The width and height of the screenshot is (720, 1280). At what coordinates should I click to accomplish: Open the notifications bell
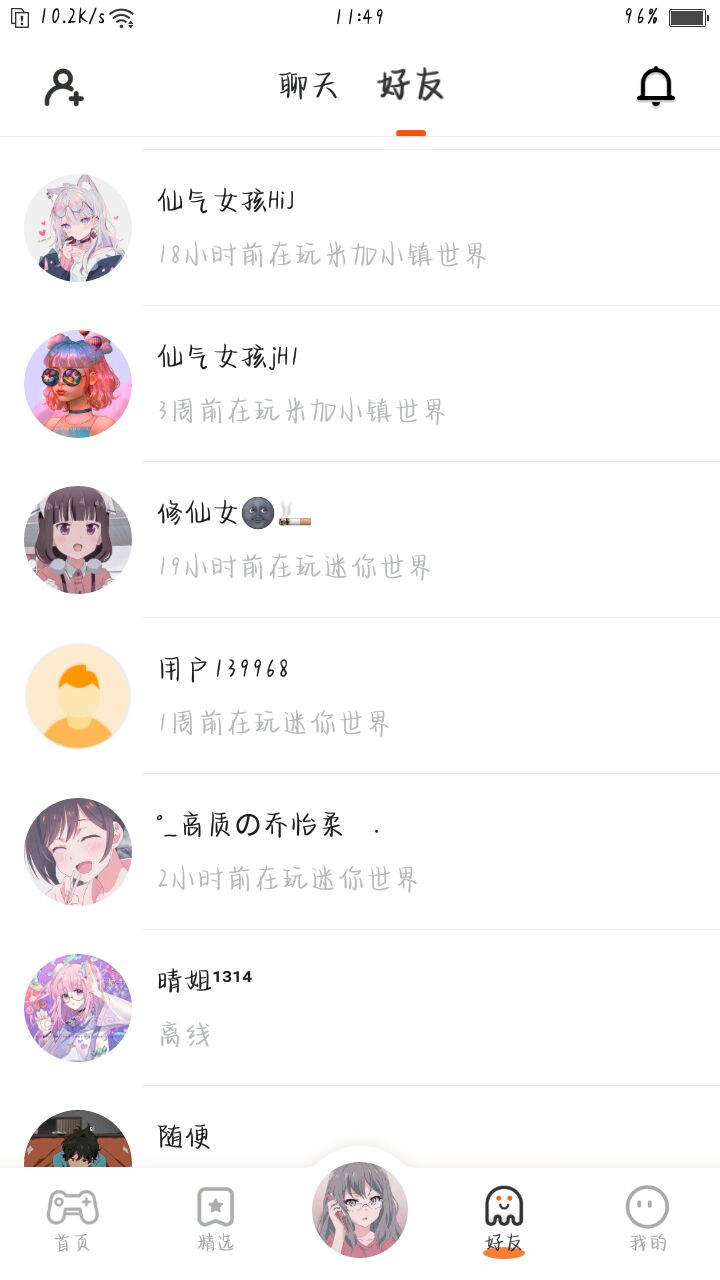[656, 87]
